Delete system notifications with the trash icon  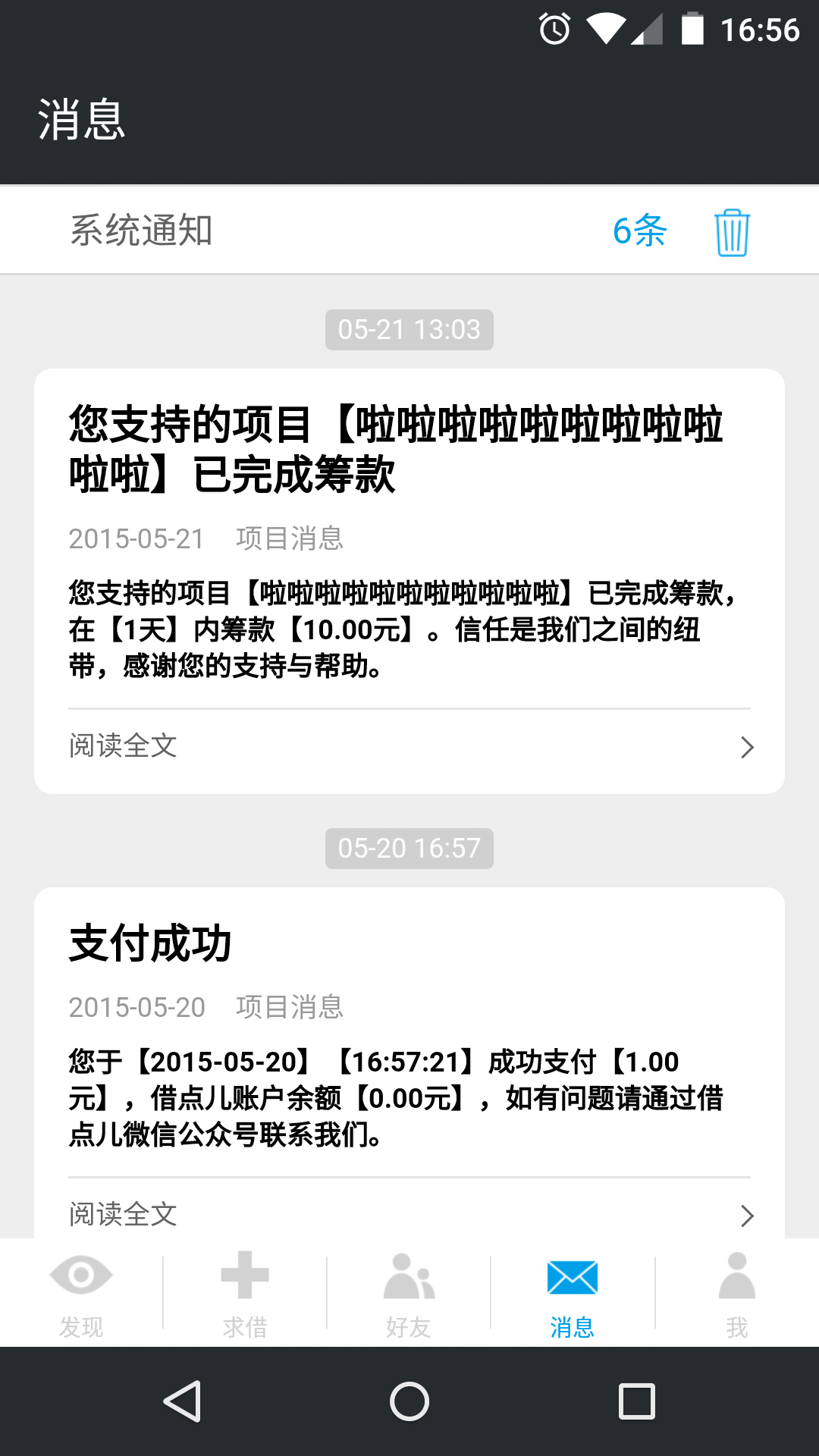pyautogui.click(x=732, y=232)
